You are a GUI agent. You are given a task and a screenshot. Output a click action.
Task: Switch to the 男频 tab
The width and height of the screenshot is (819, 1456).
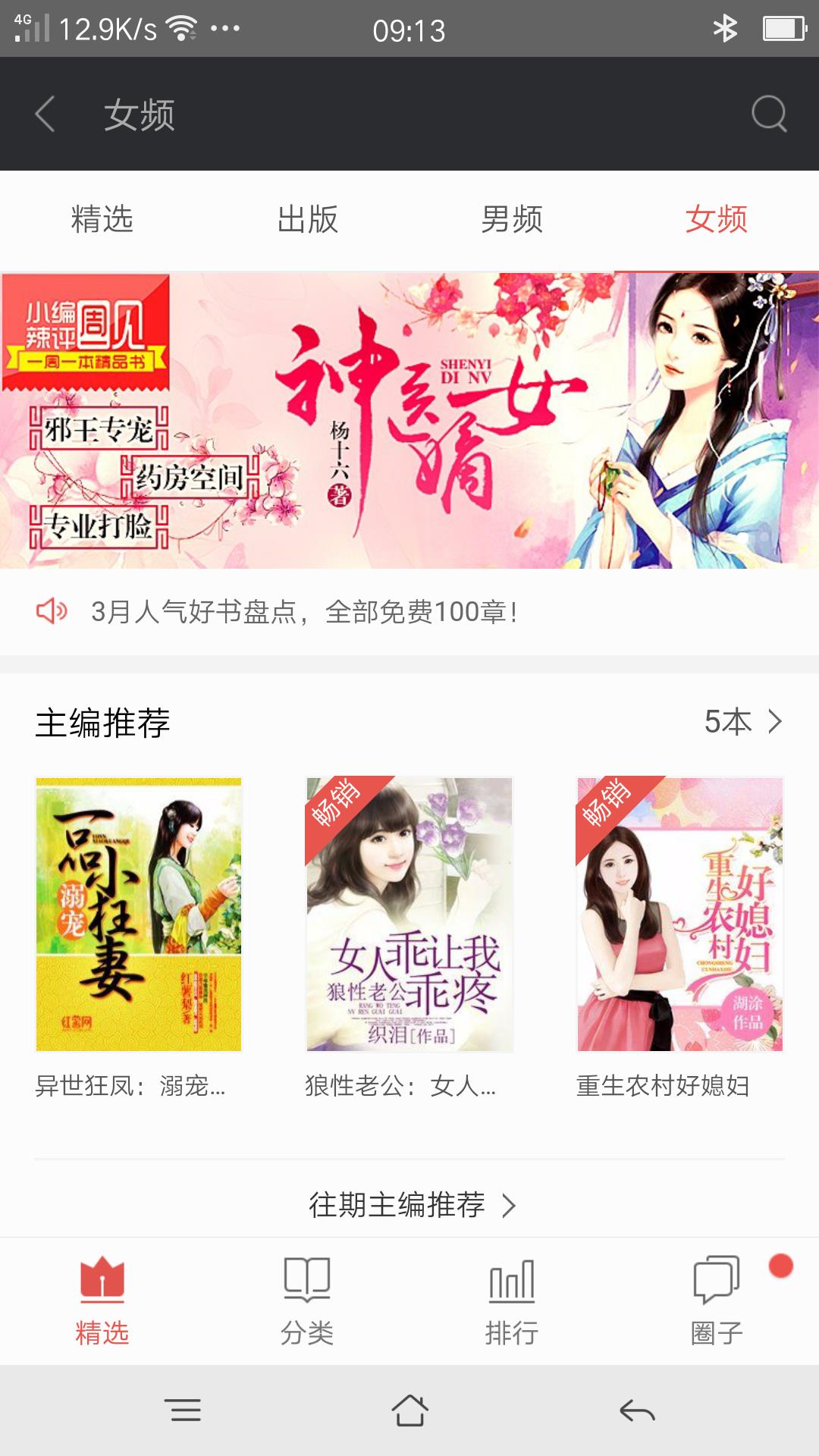[512, 220]
